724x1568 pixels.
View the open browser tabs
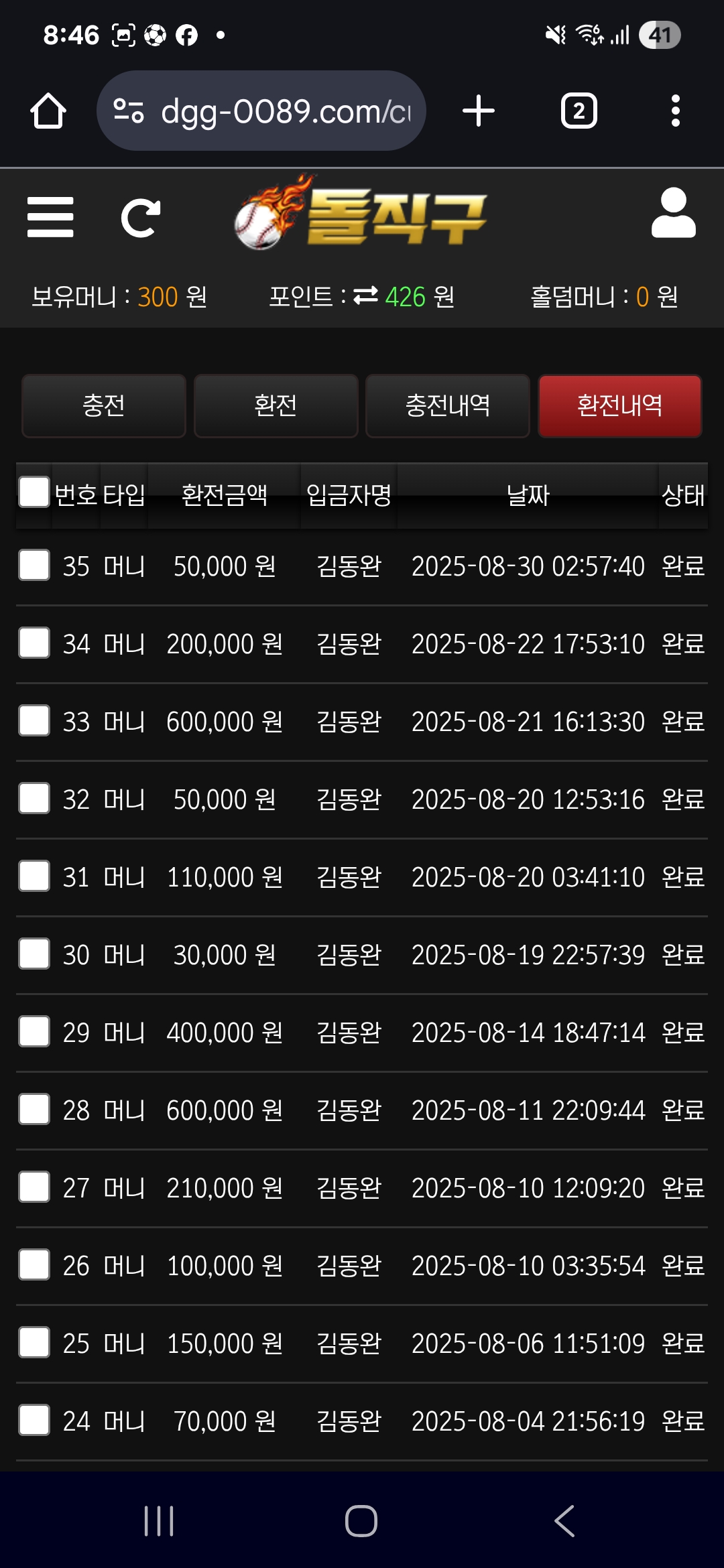pos(579,111)
